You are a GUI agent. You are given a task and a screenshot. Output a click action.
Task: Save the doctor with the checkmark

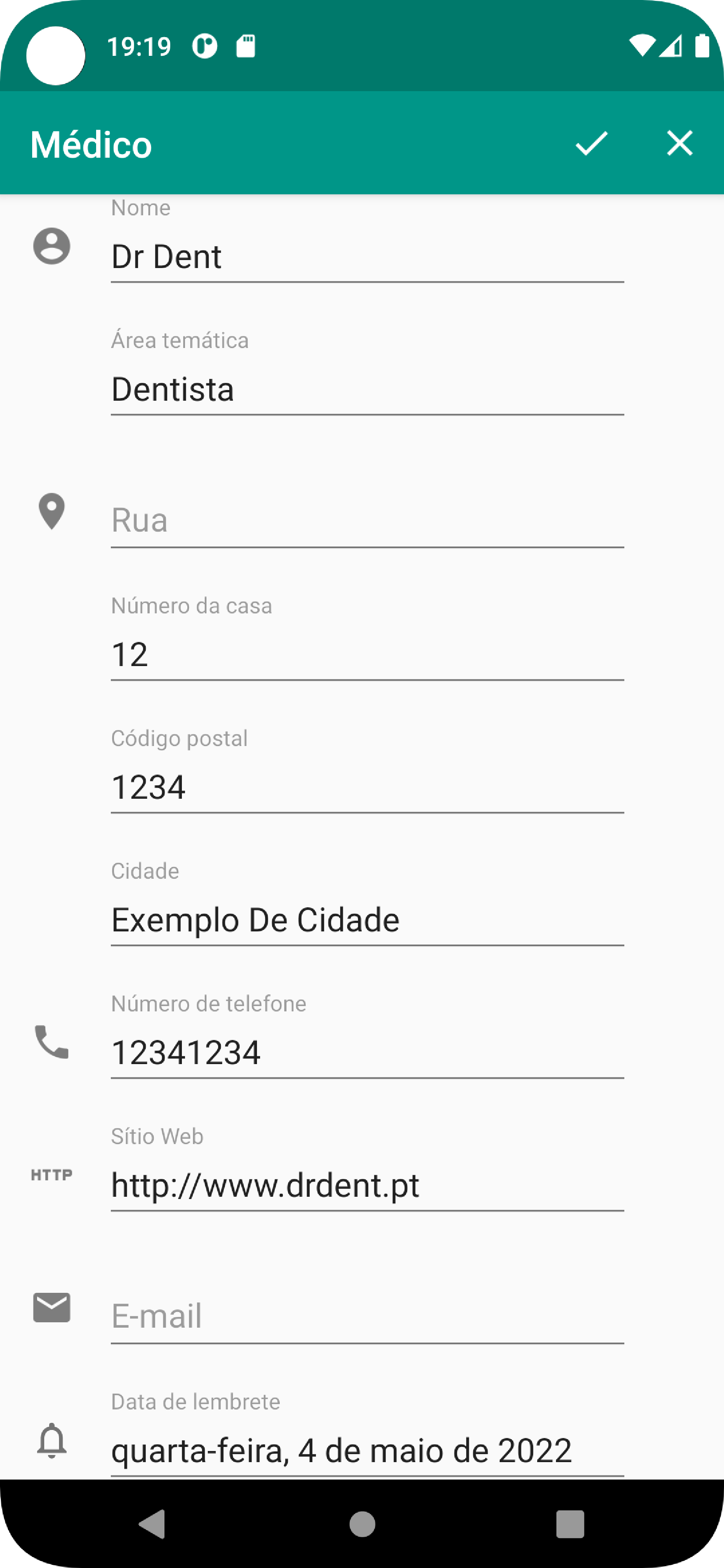(x=591, y=144)
